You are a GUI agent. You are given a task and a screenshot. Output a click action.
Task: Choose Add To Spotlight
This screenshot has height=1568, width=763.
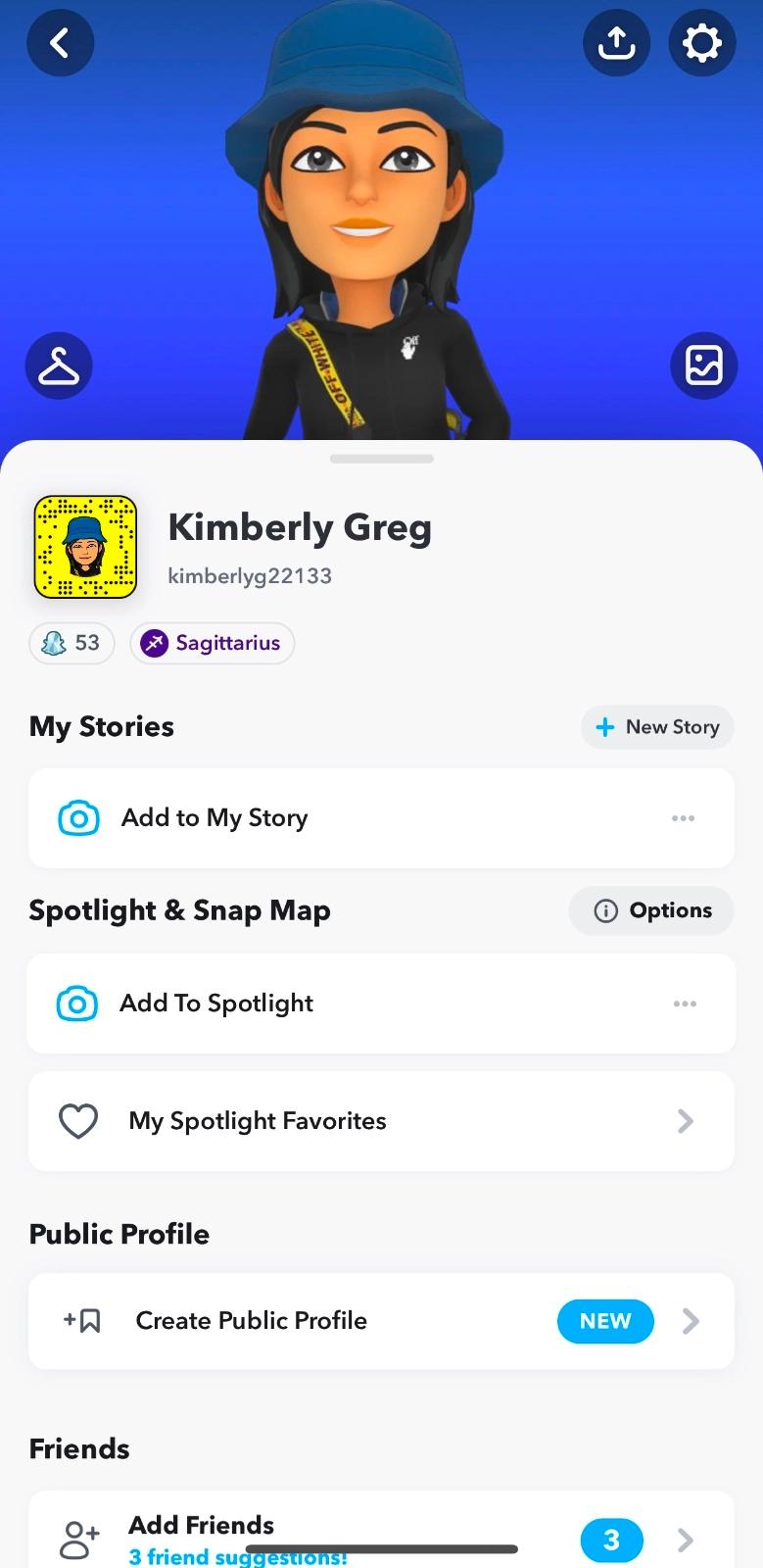click(x=216, y=1004)
